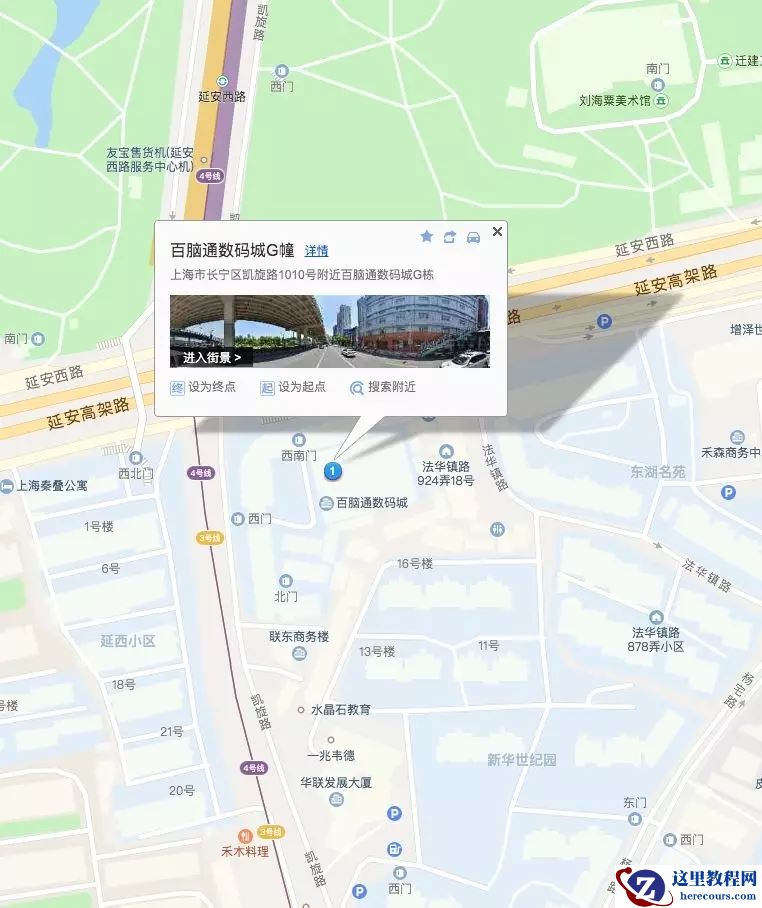This screenshot has height=908, width=762.
Task: Open the 详情 details link
Action: [316, 251]
